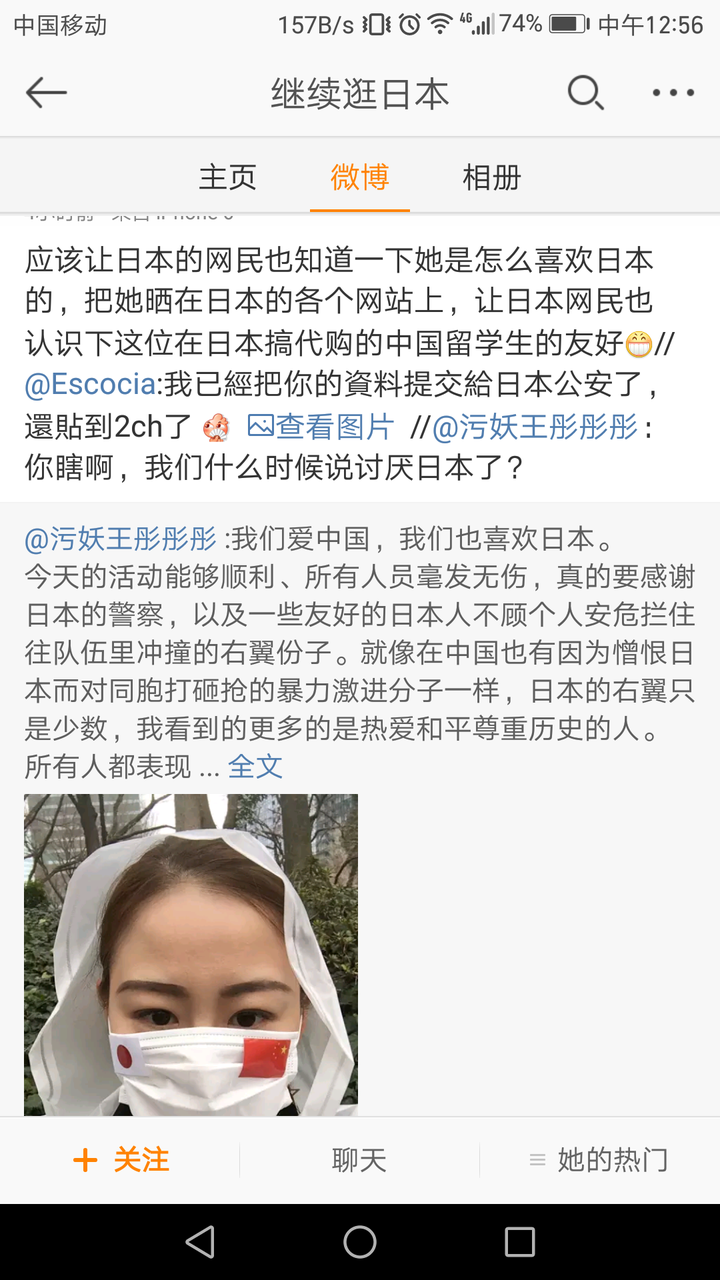Switch to the 相册 tab
This screenshot has width=720, height=1280.
point(491,178)
